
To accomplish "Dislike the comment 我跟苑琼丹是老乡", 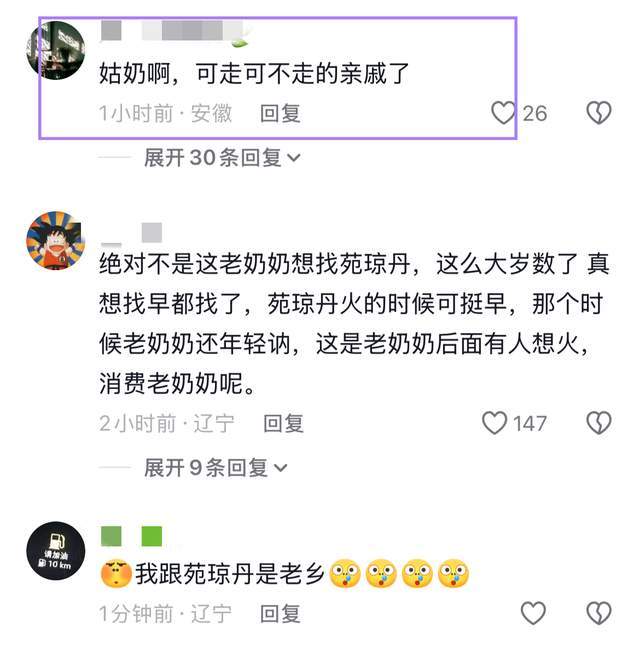I will click(598, 612).
